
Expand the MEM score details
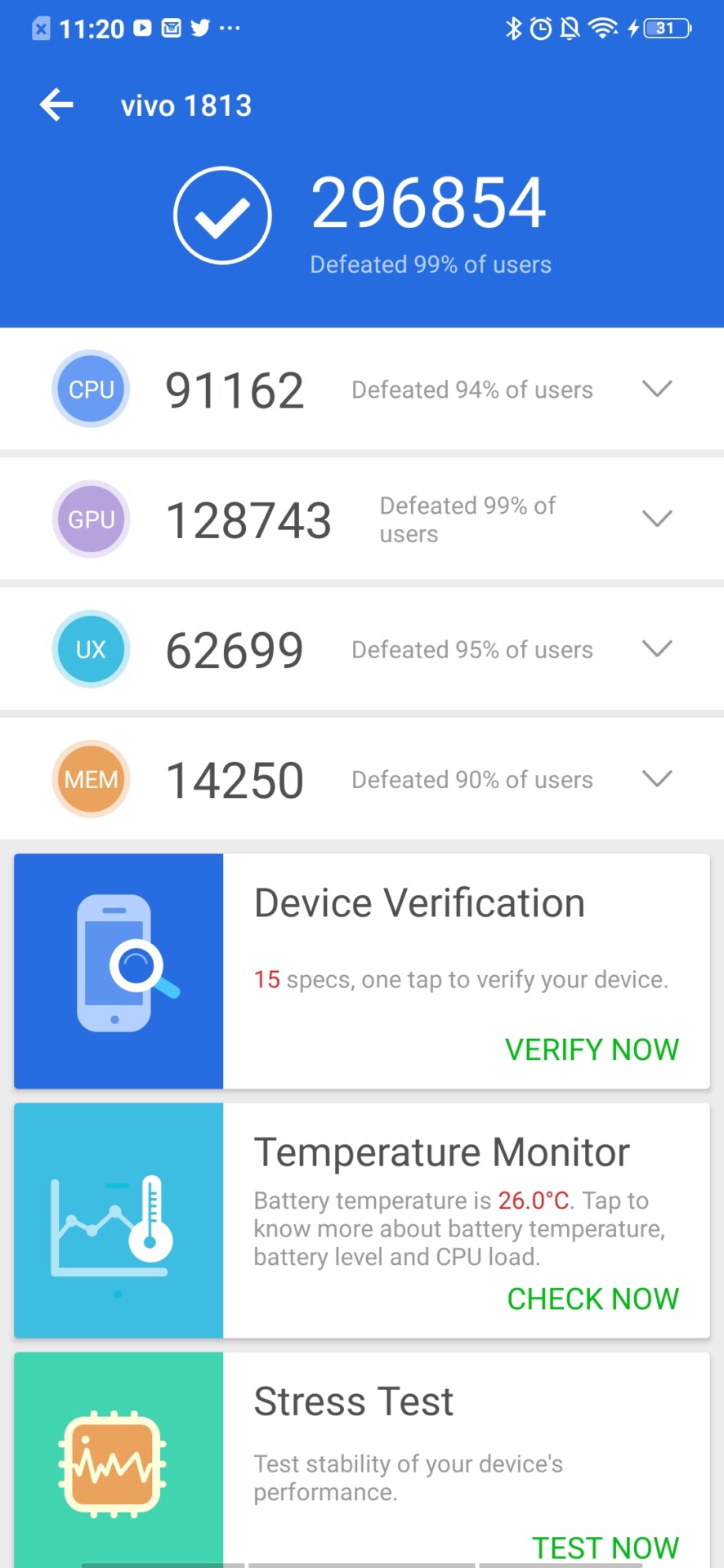pyautogui.click(x=657, y=778)
